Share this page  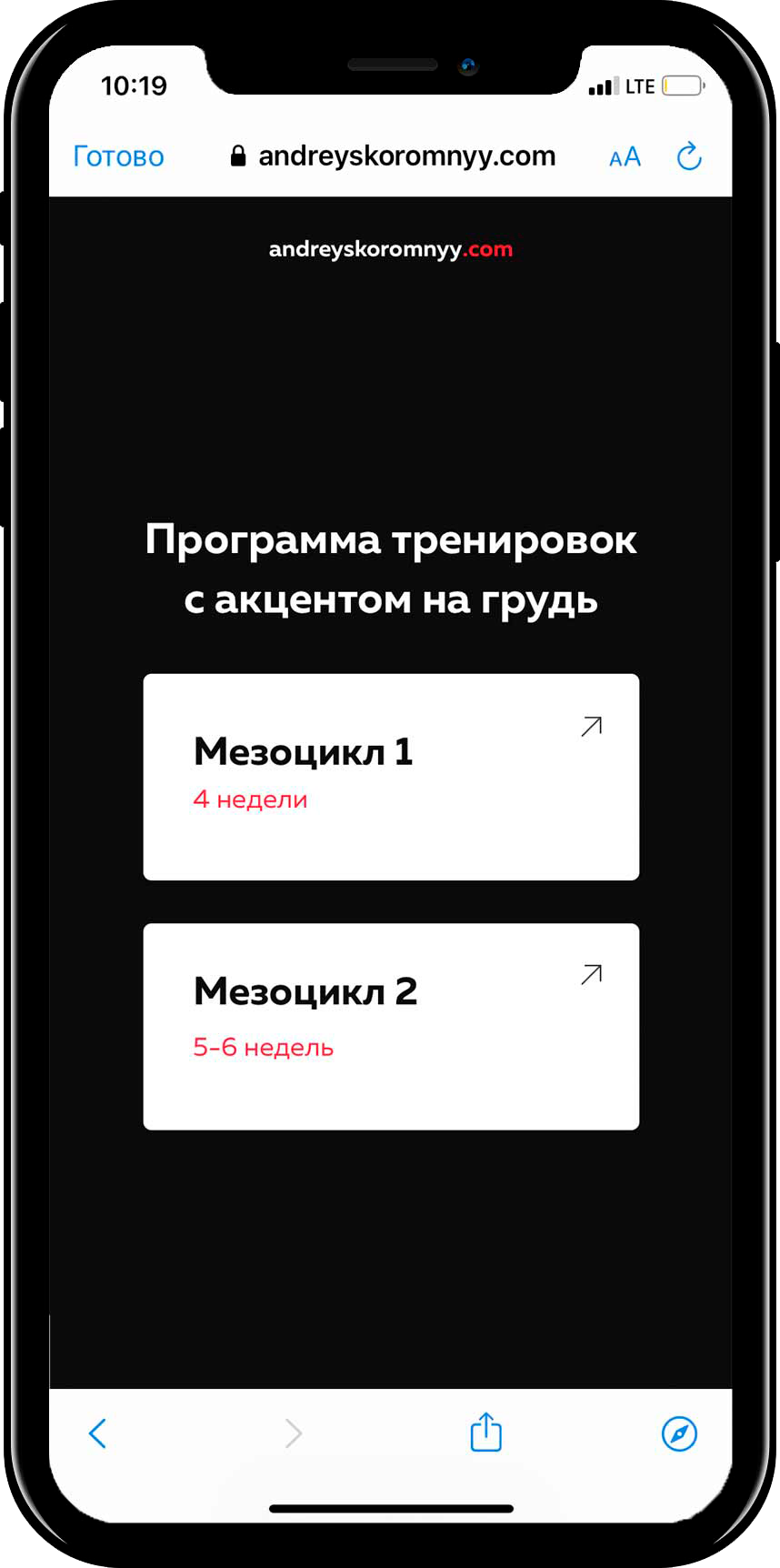(x=485, y=1432)
